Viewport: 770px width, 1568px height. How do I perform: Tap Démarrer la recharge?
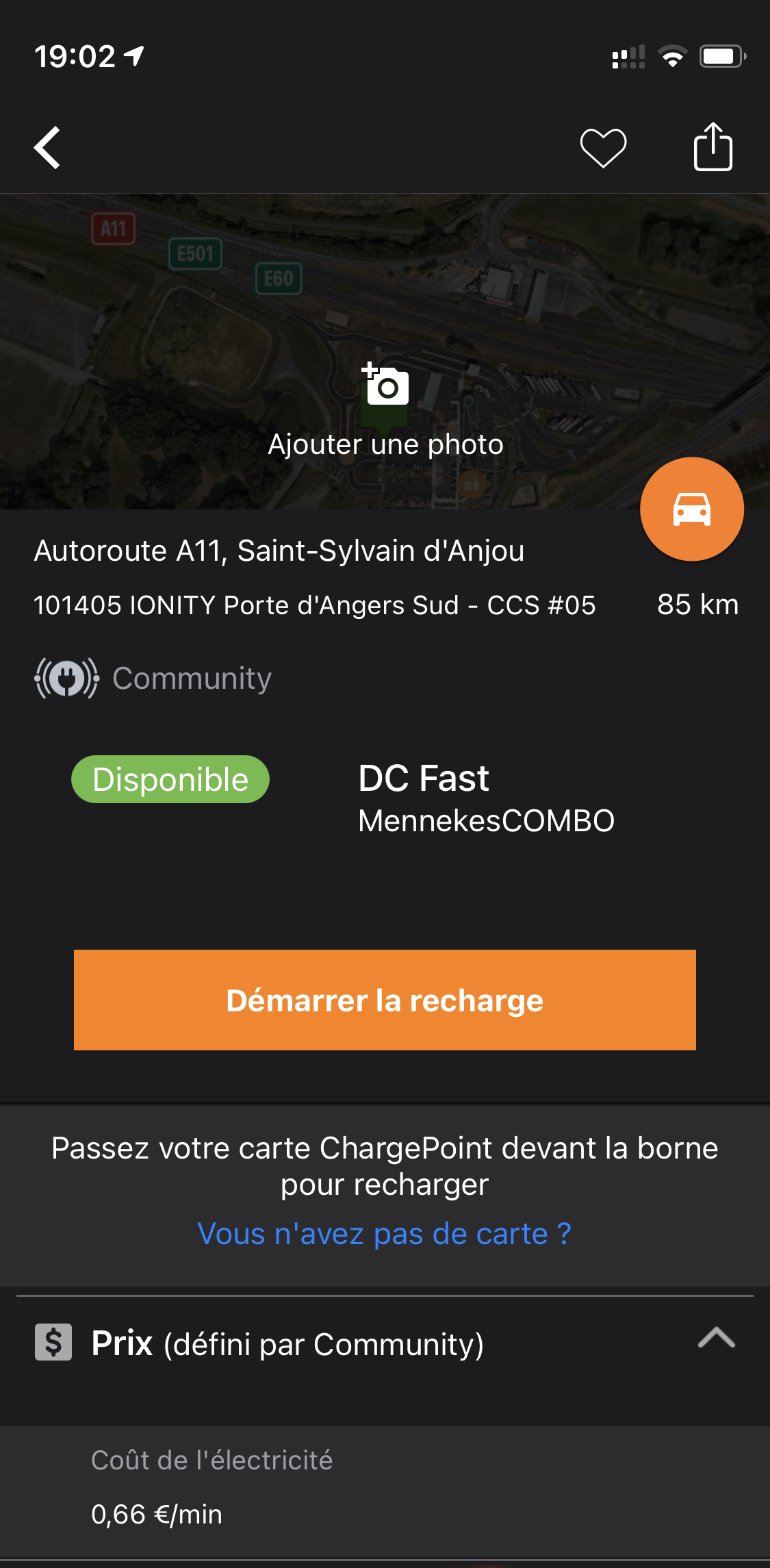[x=385, y=1000]
